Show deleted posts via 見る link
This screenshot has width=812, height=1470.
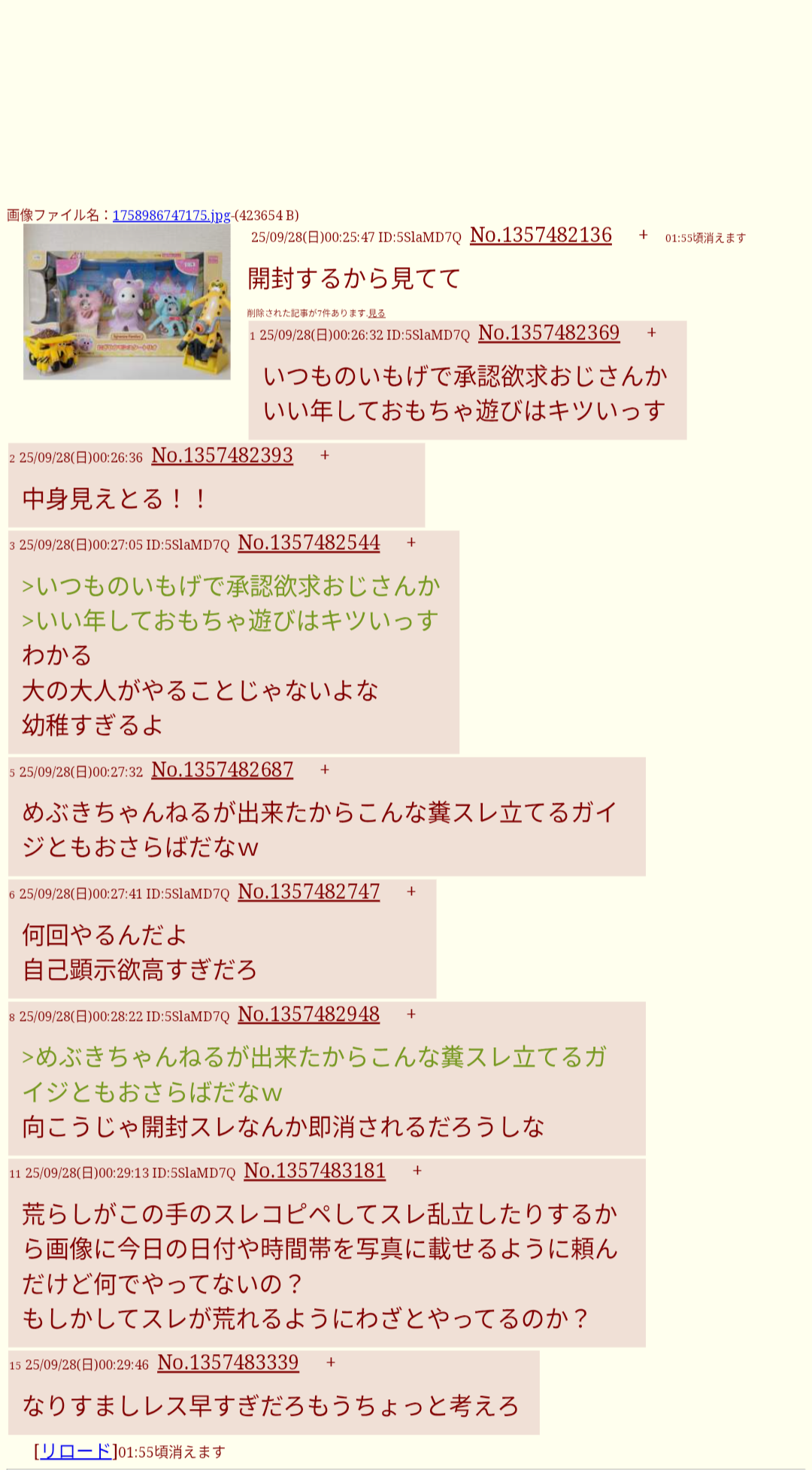tap(377, 313)
